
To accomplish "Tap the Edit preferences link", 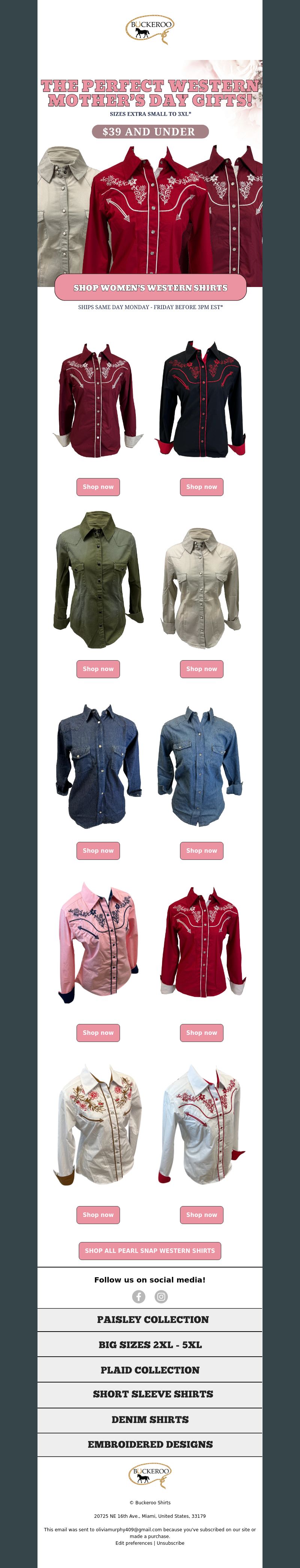I will click(x=133, y=1543).
